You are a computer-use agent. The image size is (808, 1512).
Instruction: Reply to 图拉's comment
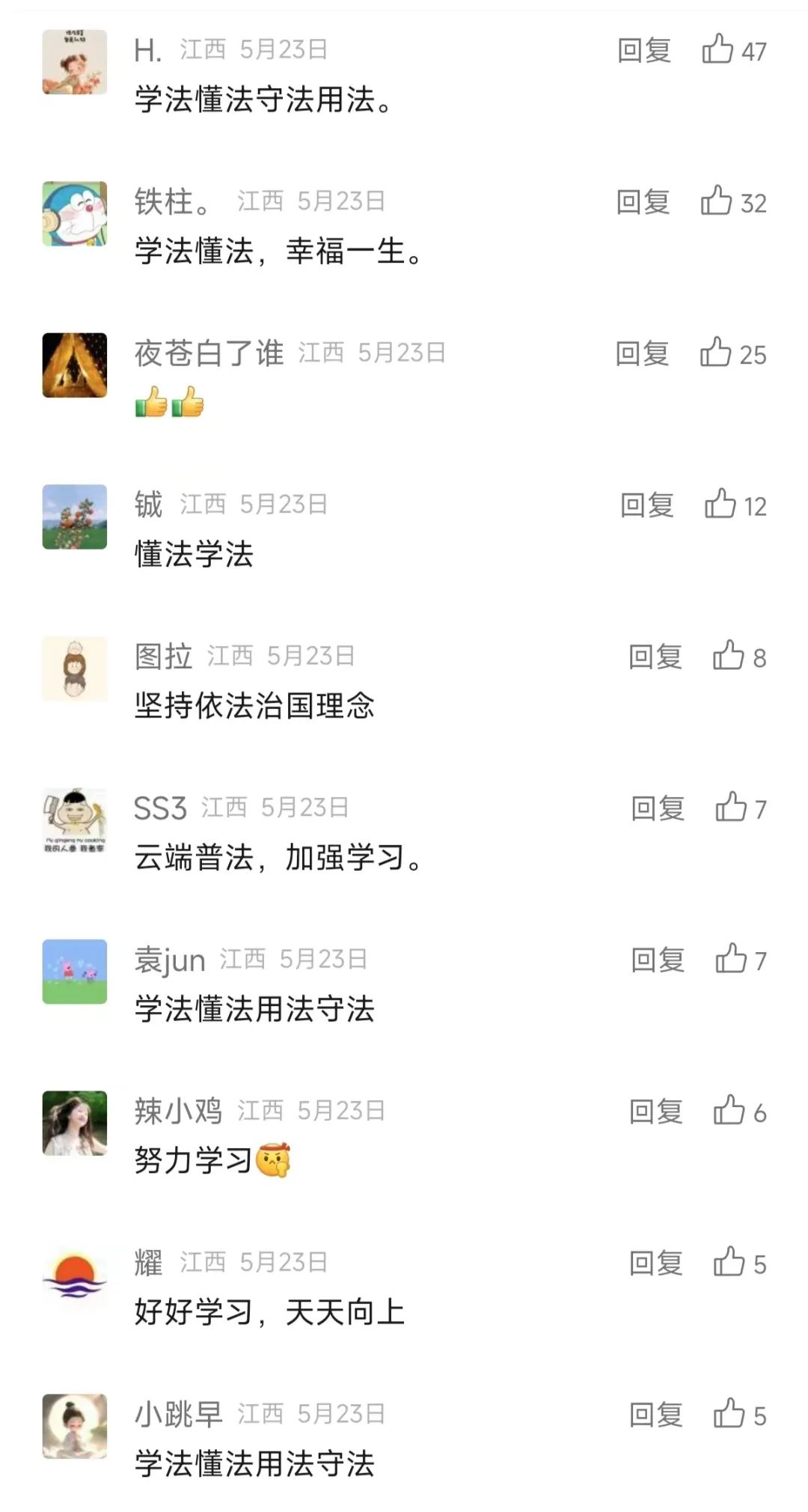[655, 656]
